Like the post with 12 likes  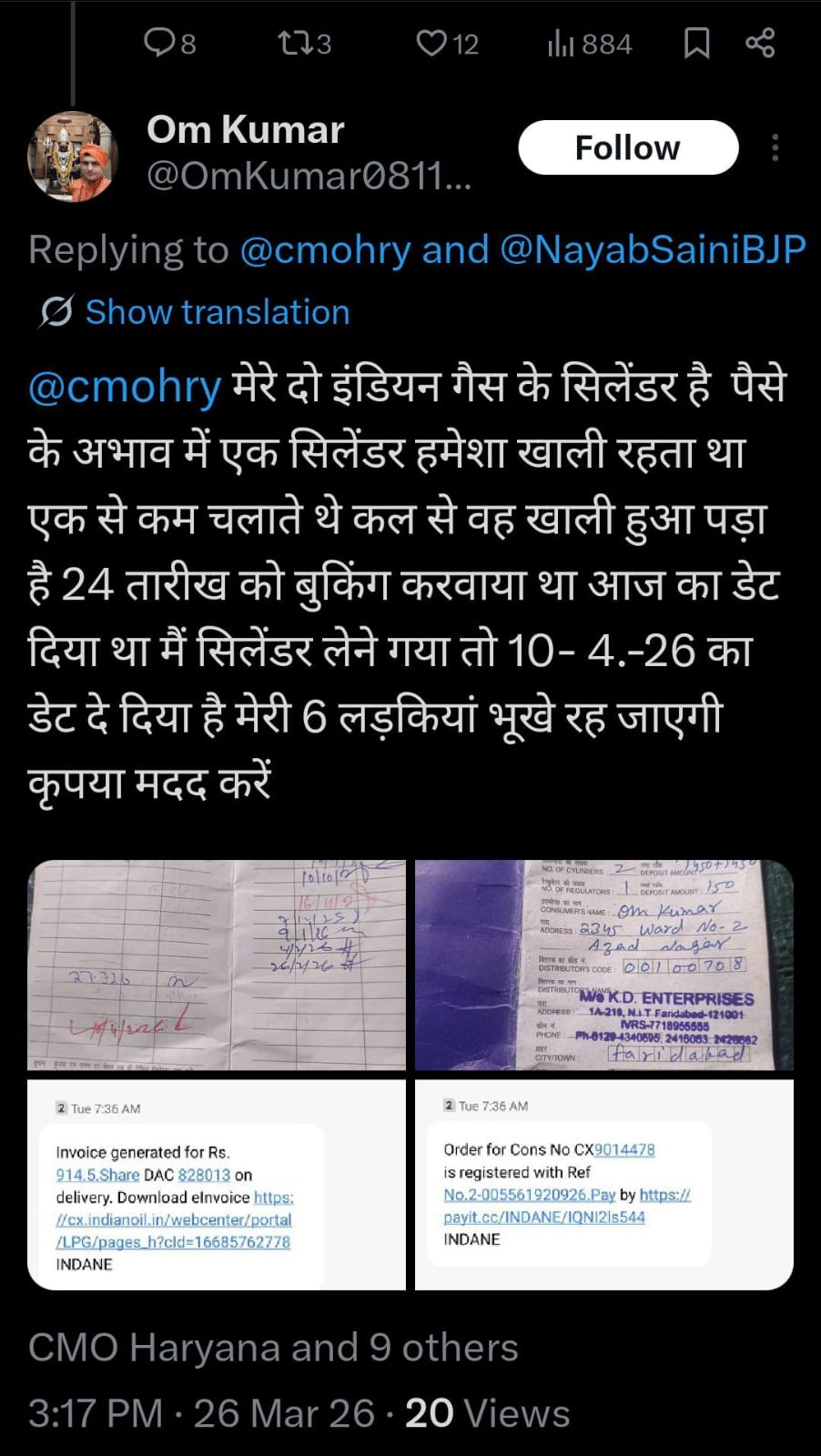tap(446, 43)
